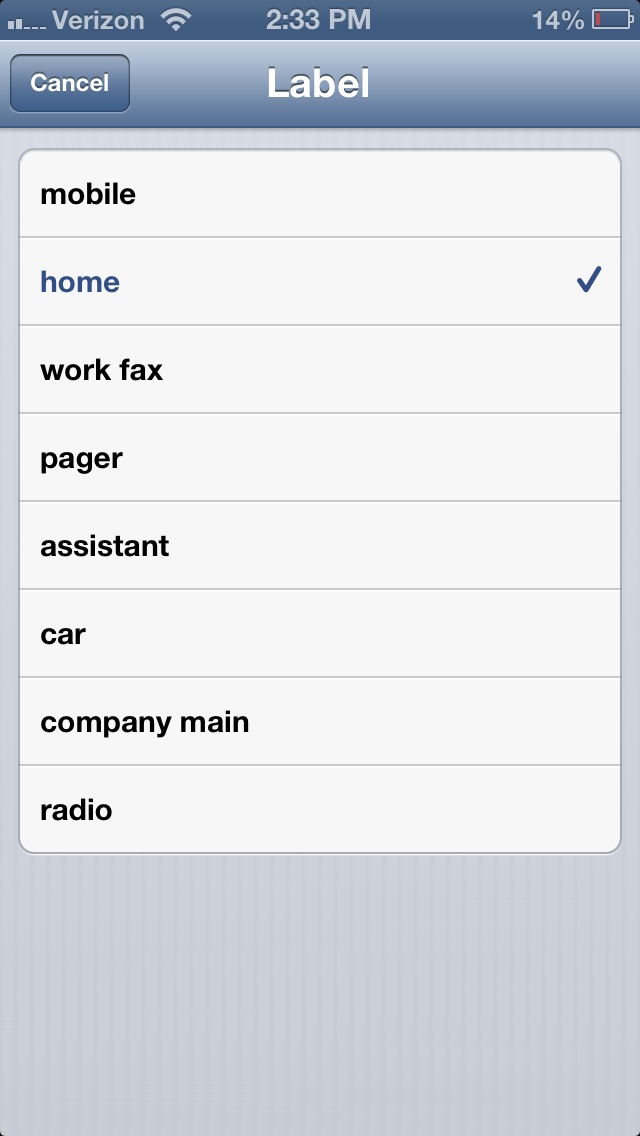Pick the company main label
This screenshot has width=640, height=1136.
tap(320, 722)
